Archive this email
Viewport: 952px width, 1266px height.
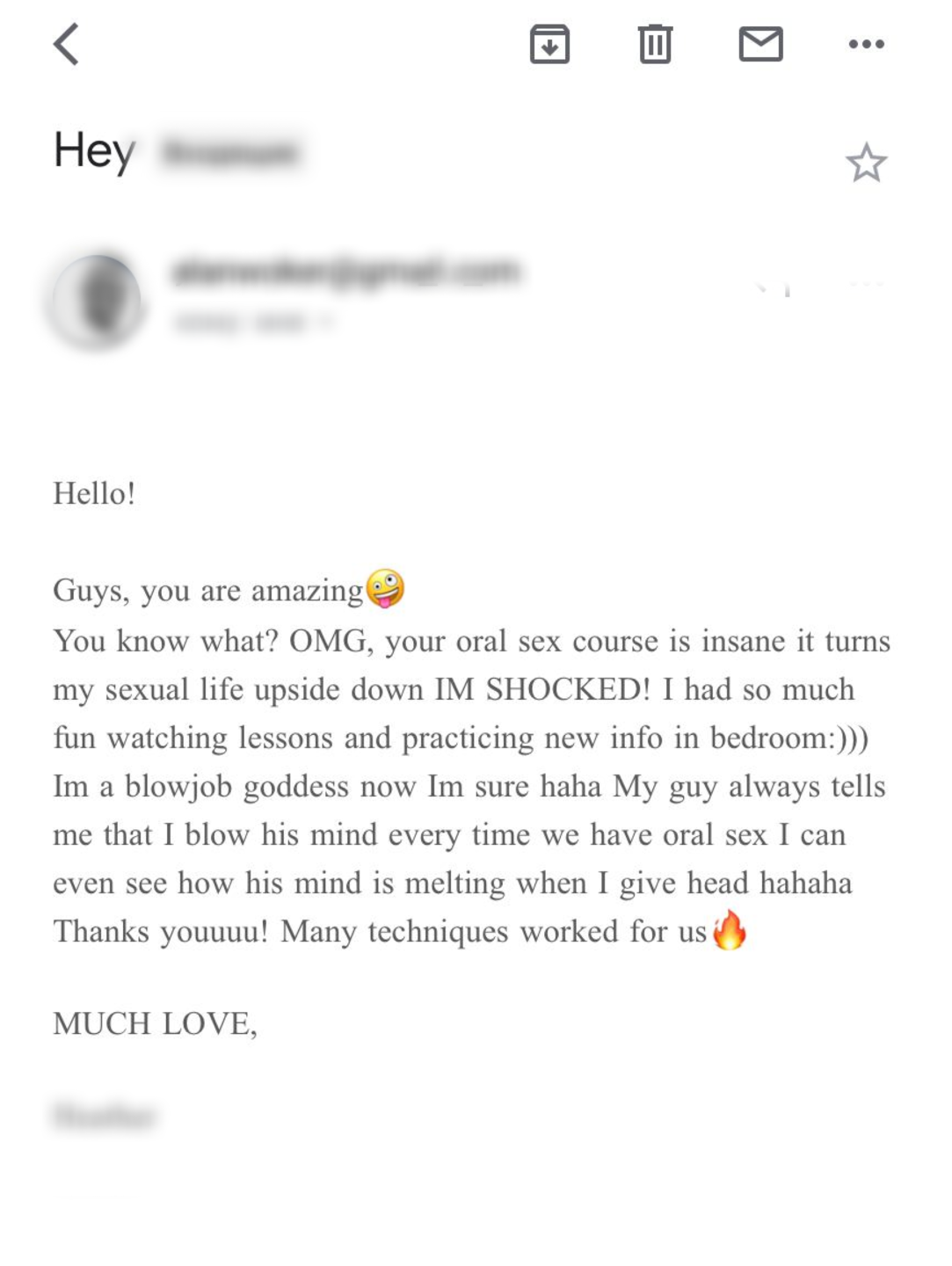pos(549,44)
